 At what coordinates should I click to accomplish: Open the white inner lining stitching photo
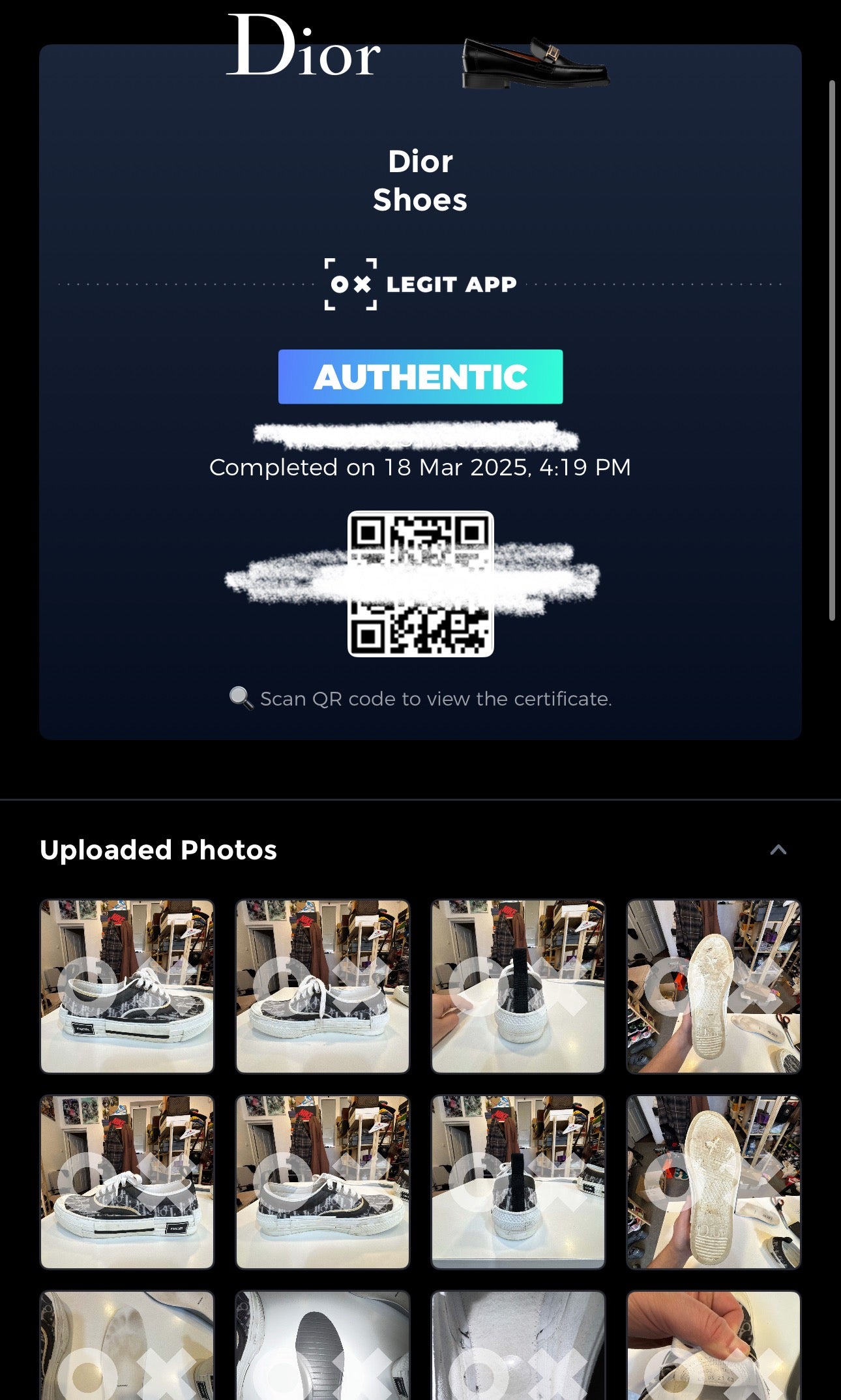pyautogui.click(x=518, y=1347)
